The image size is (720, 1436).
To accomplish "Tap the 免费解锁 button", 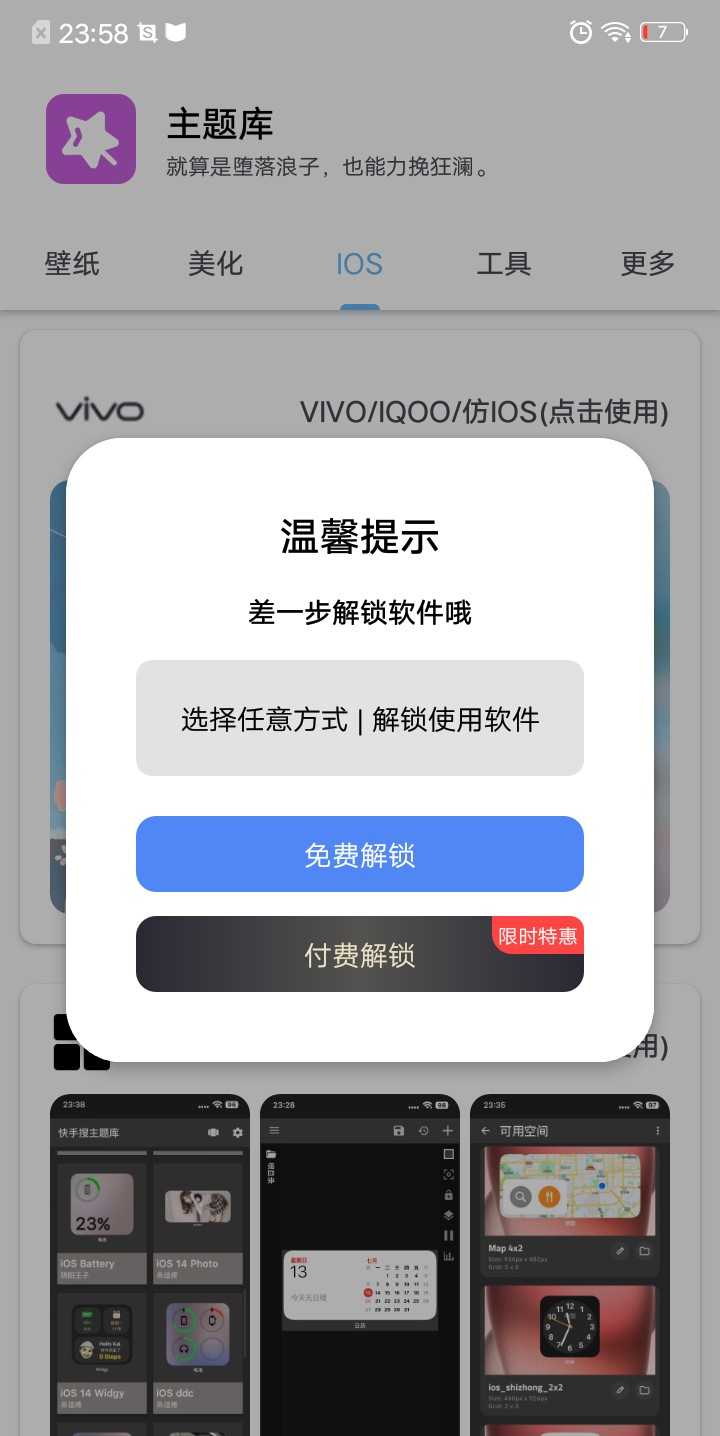I will pyautogui.click(x=359, y=854).
